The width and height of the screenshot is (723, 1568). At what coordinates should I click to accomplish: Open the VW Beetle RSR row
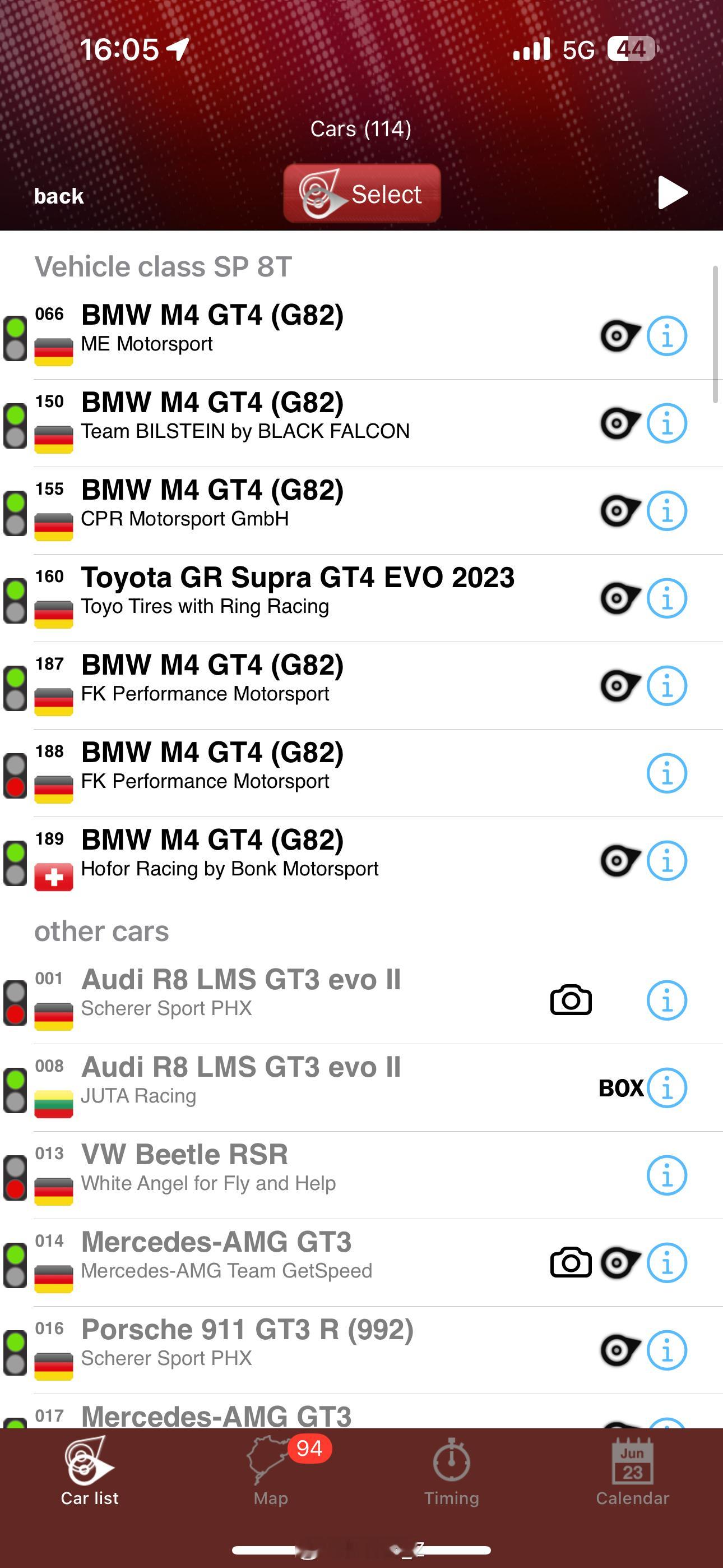361,1175
